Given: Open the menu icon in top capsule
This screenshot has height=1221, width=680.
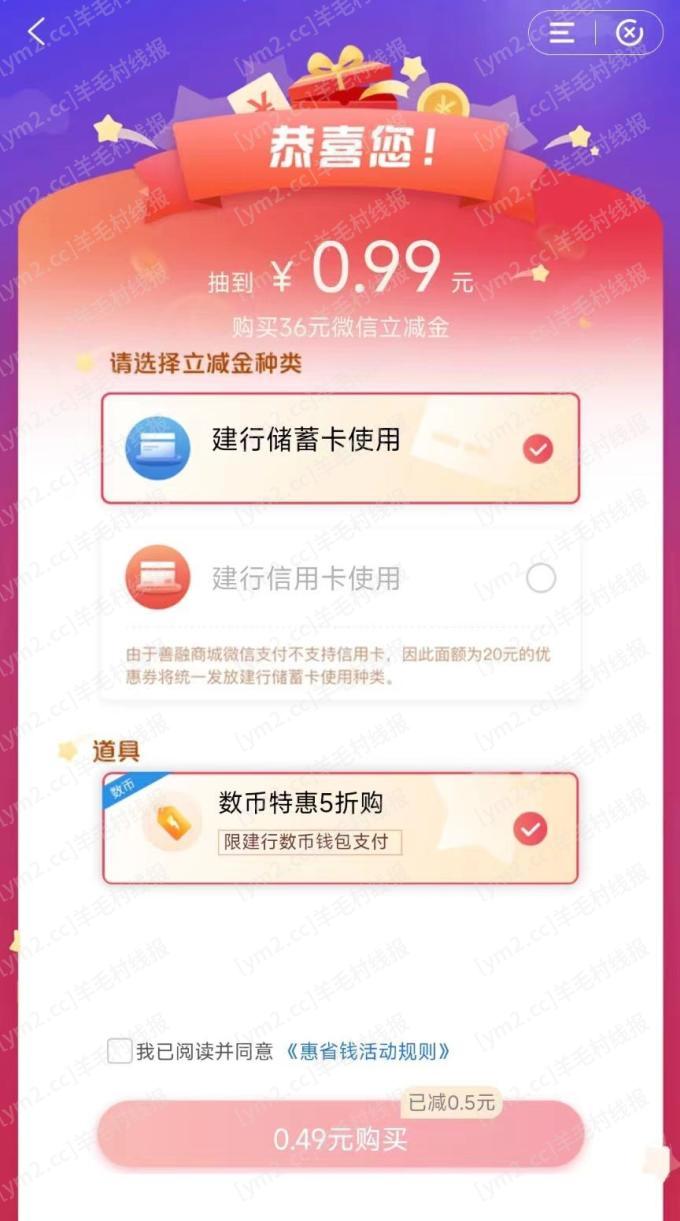Looking at the screenshot, I should tap(562, 33).
